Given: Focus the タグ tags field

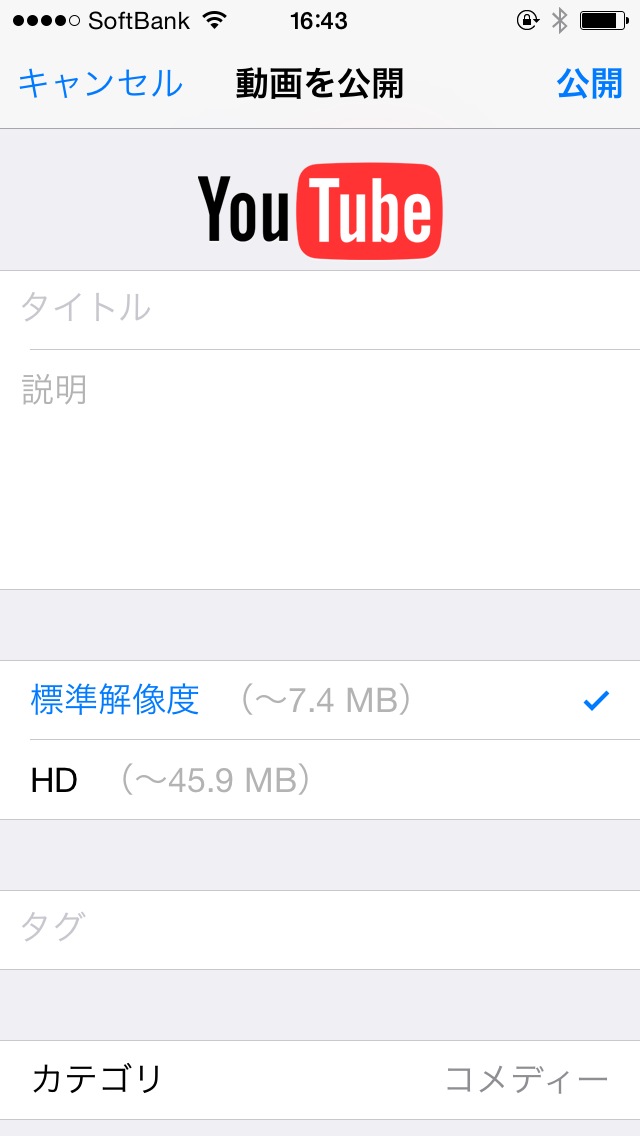Looking at the screenshot, I should [320, 930].
